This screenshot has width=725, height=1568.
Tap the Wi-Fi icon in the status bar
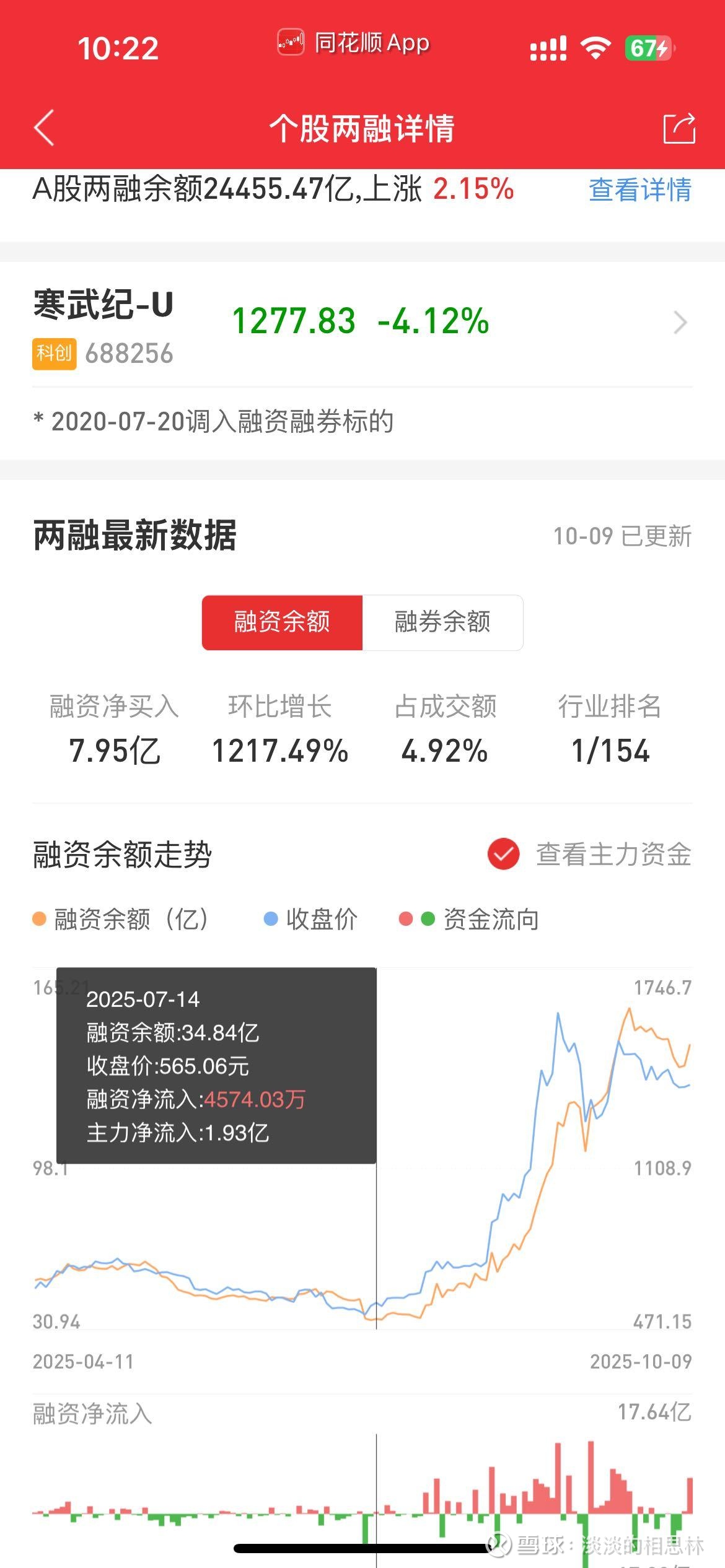click(594, 46)
